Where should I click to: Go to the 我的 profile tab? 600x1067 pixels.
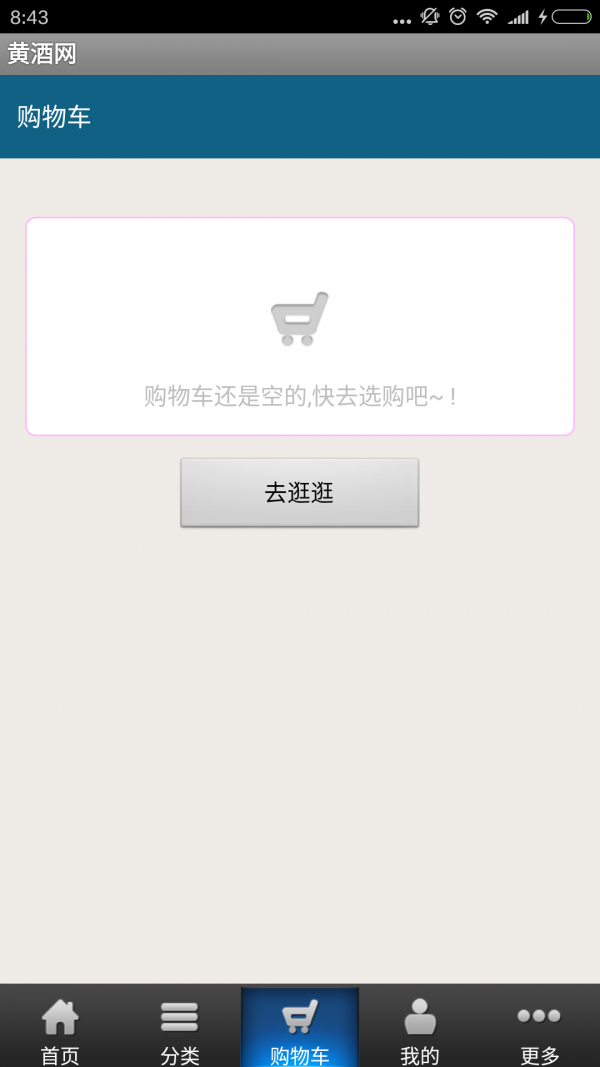coord(420,1028)
